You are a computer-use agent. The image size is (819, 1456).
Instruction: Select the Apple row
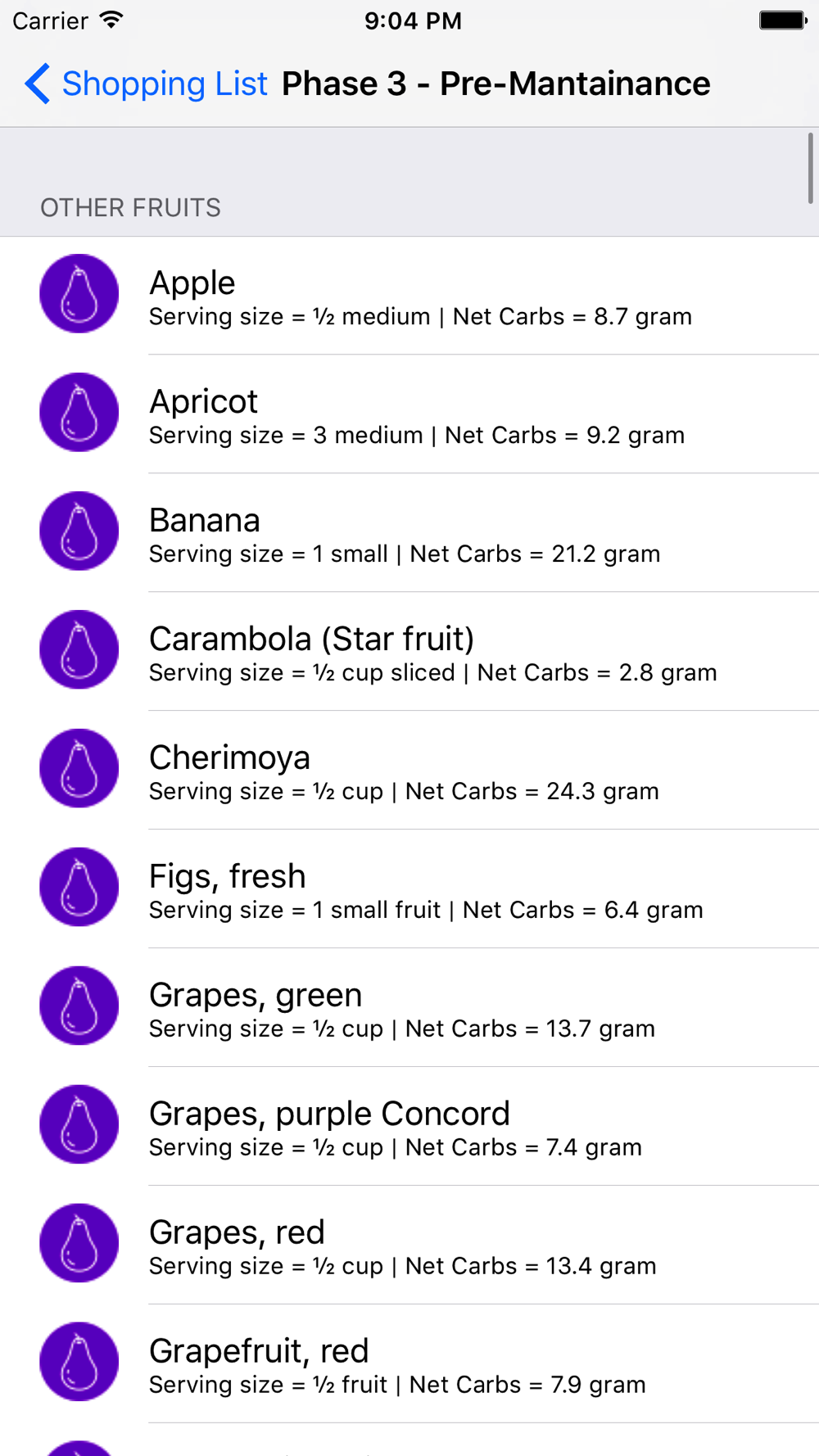409,296
